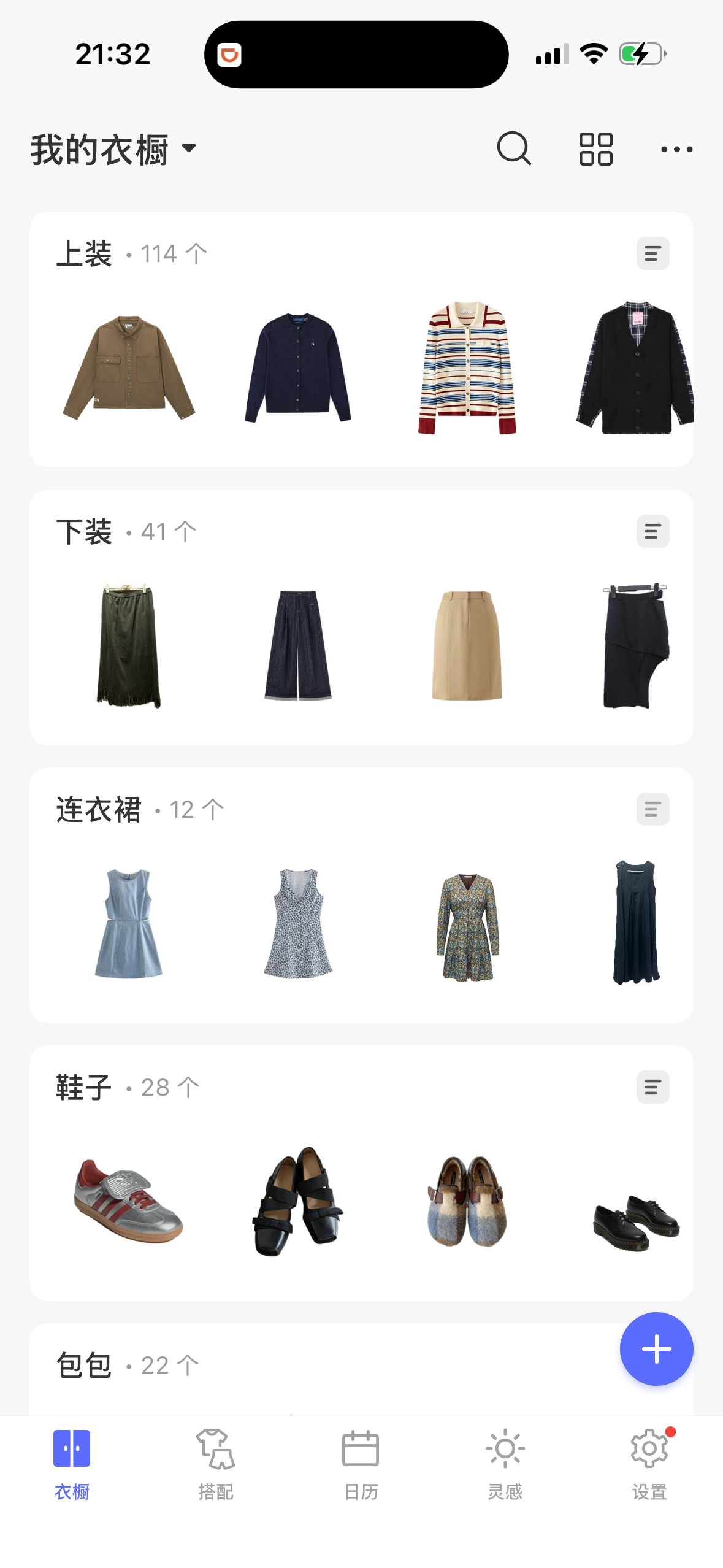Open the navy wide-leg jeans
Image resolution: width=723 pixels, height=1568 pixels.
point(298,645)
